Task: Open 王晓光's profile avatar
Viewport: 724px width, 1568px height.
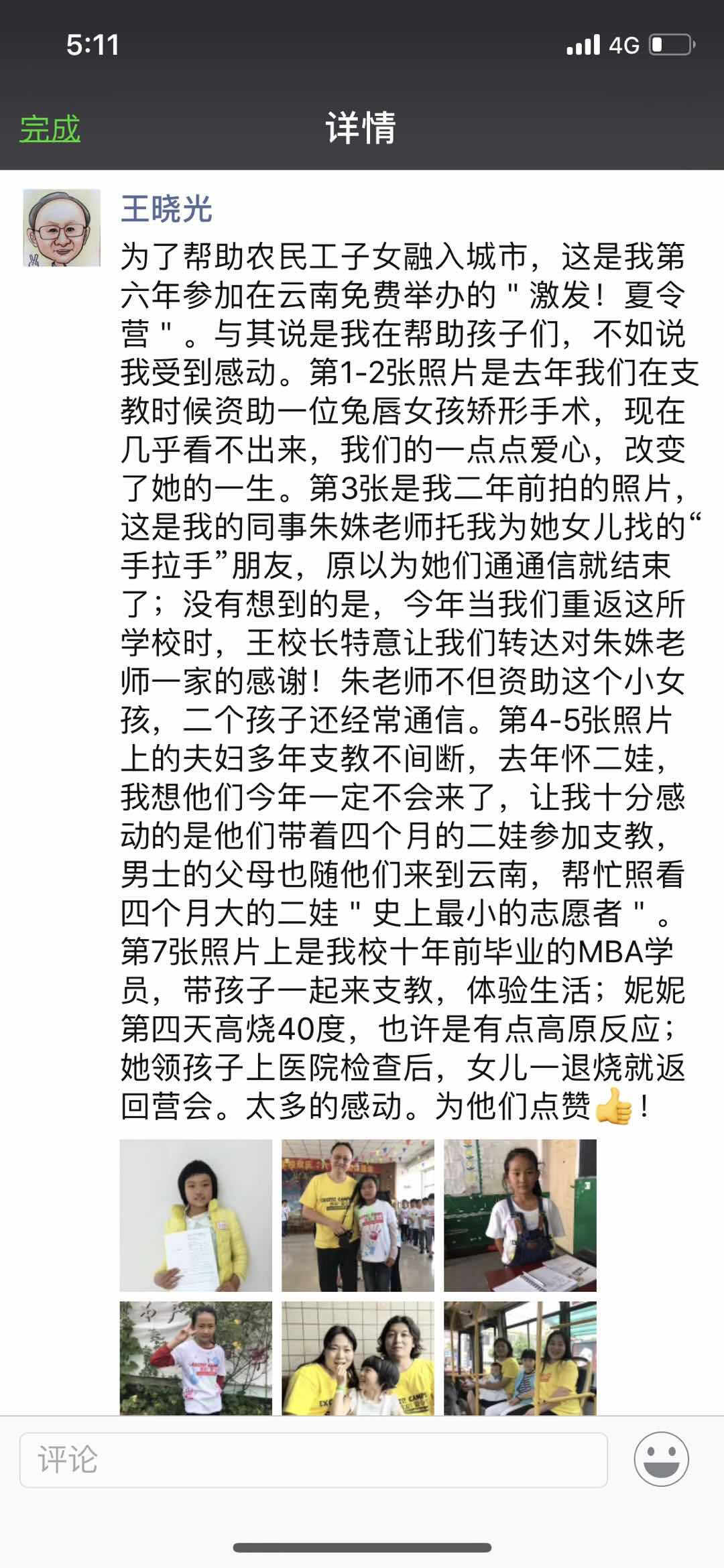Action: (x=62, y=228)
